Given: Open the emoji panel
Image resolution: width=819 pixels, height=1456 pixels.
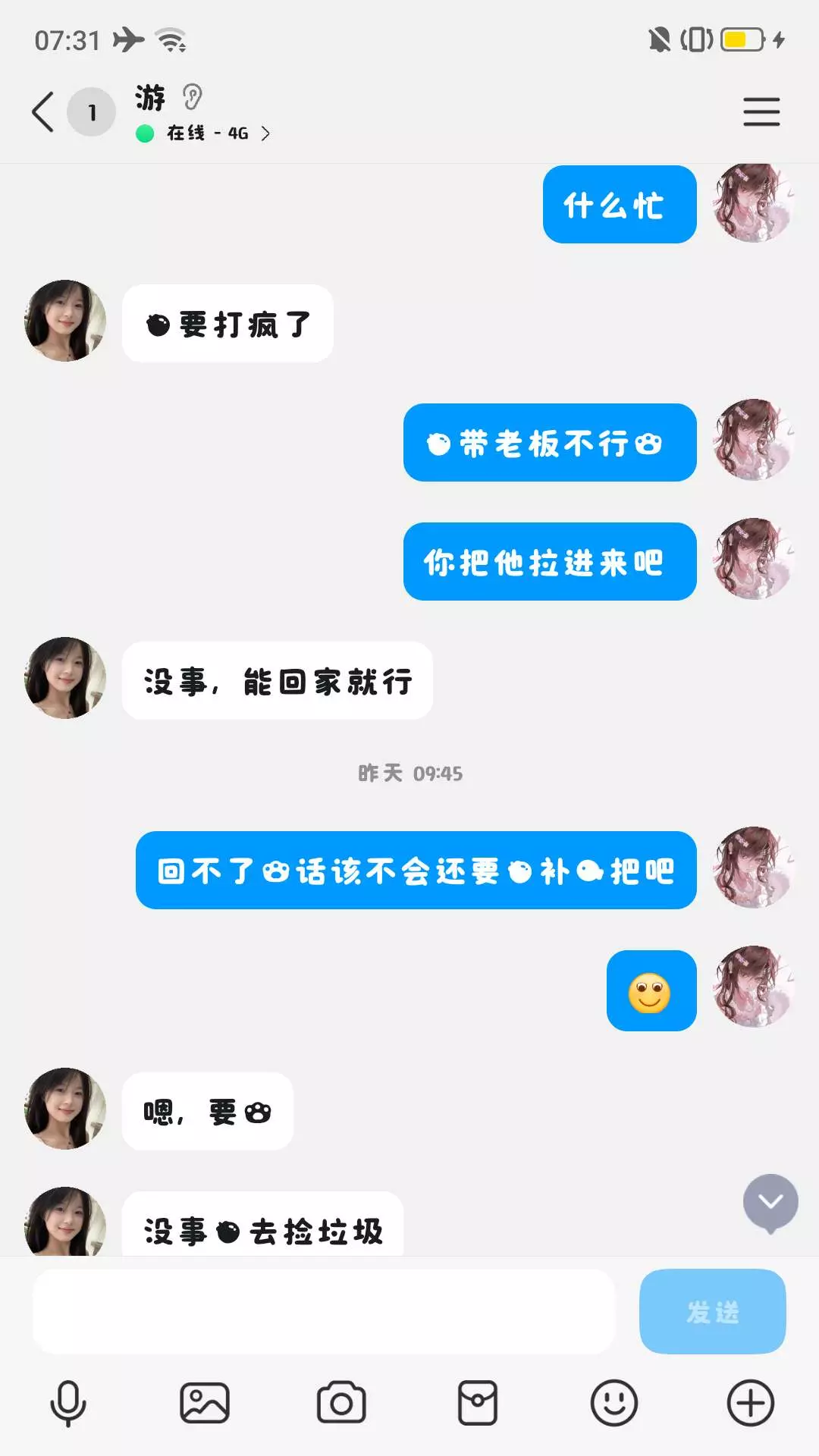Looking at the screenshot, I should click(x=613, y=1404).
